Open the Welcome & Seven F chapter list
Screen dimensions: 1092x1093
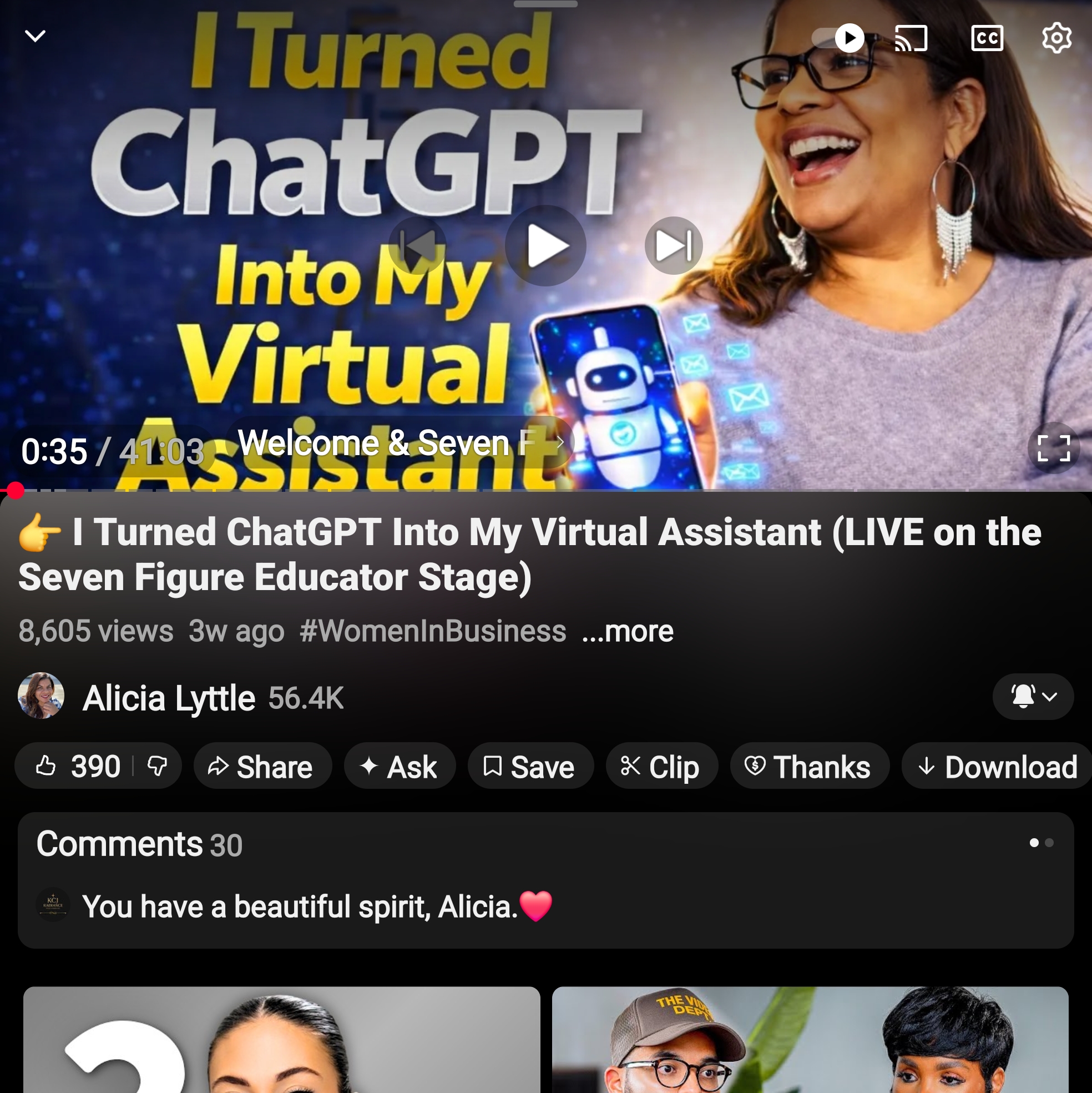pyautogui.click(x=400, y=442)
